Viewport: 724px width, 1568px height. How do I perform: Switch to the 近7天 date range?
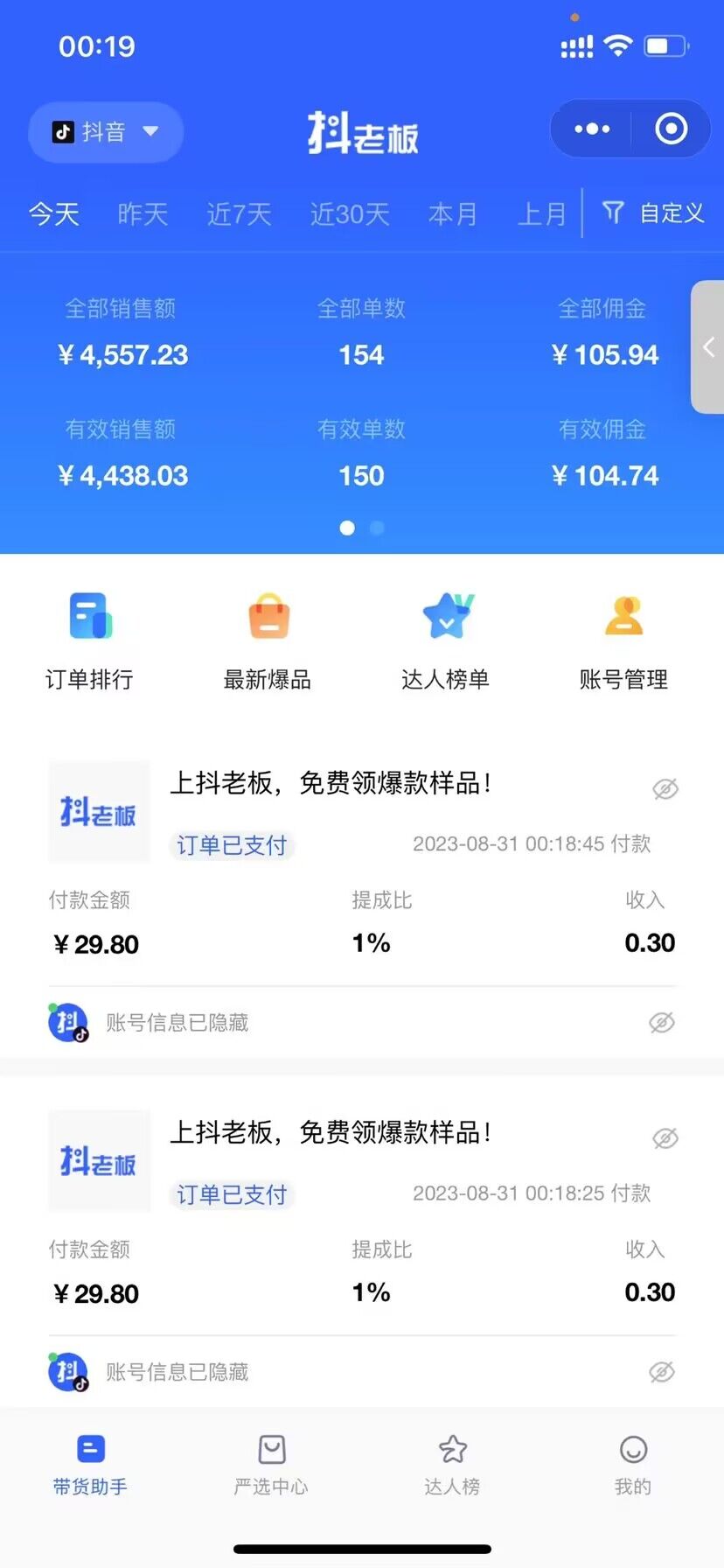coord(239,213)
